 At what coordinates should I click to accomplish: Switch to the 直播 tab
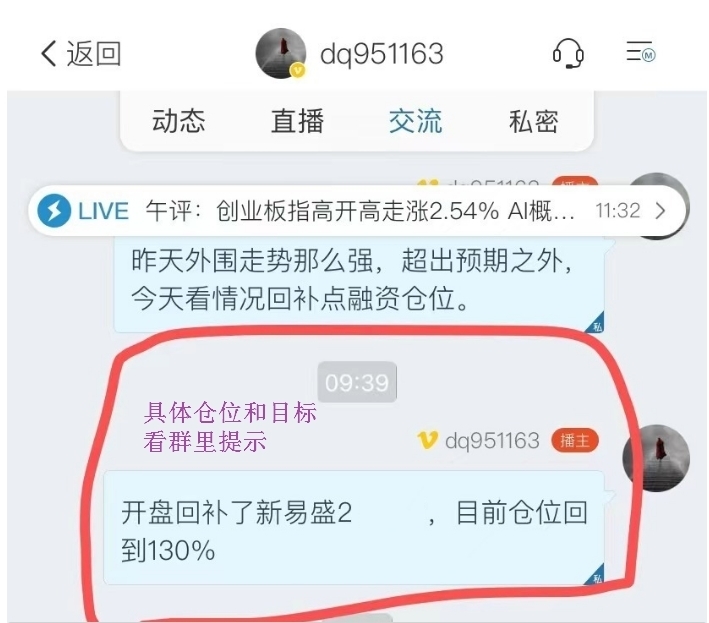[298, 121]
